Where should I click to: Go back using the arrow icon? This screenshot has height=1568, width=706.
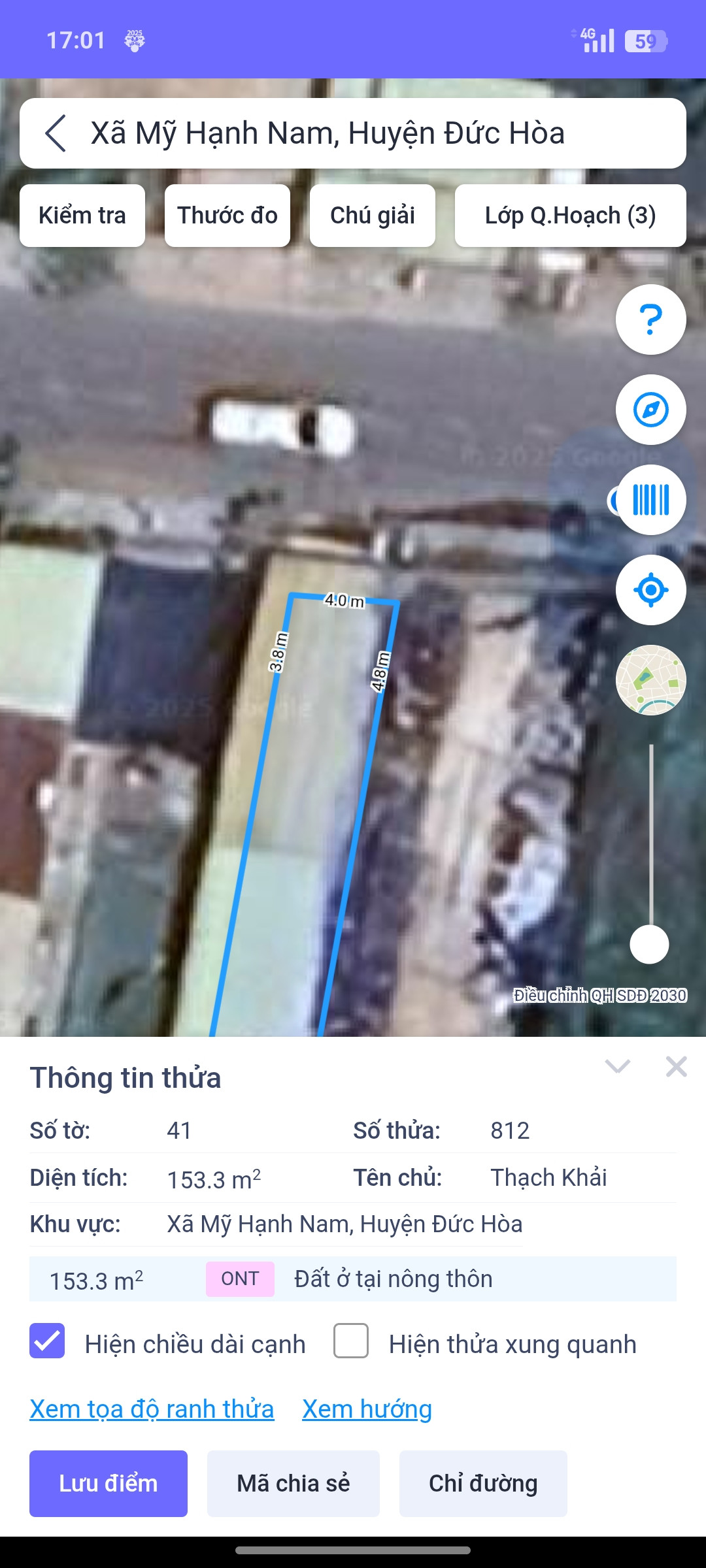pos(56,133)
